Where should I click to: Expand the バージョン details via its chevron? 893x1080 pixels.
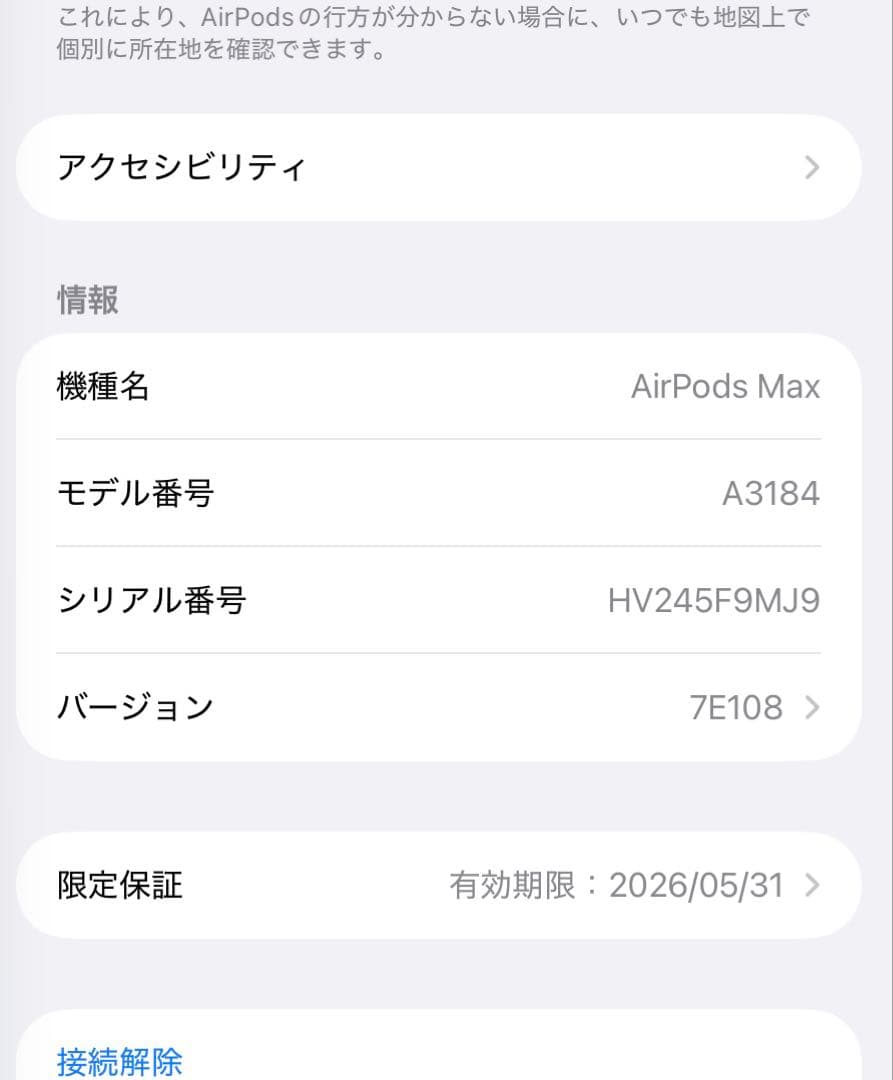coord(812,707)
